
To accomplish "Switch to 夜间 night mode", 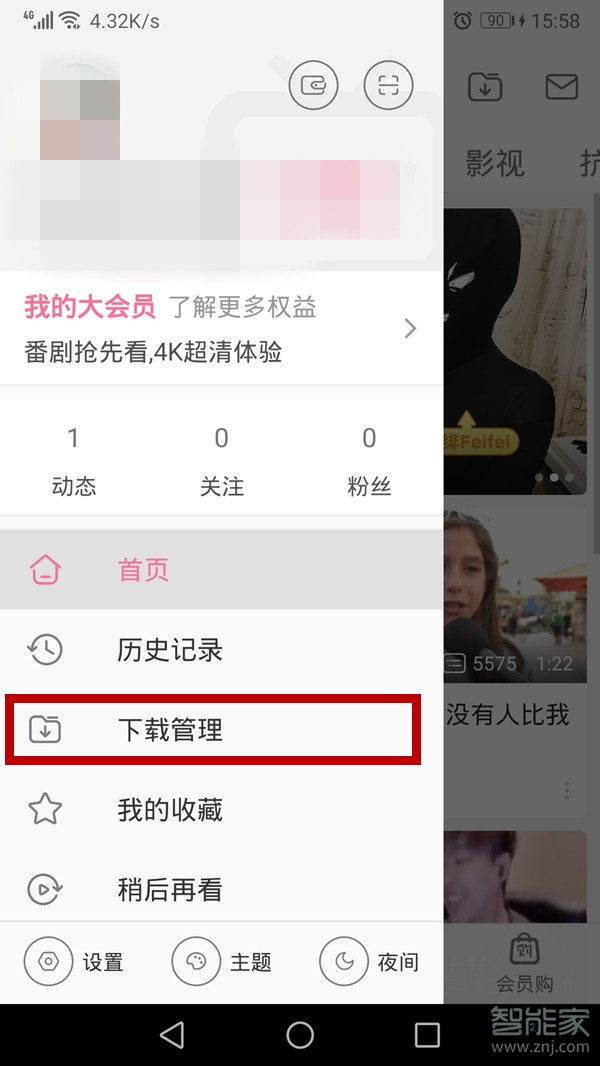I will click(x=369, y=962).
